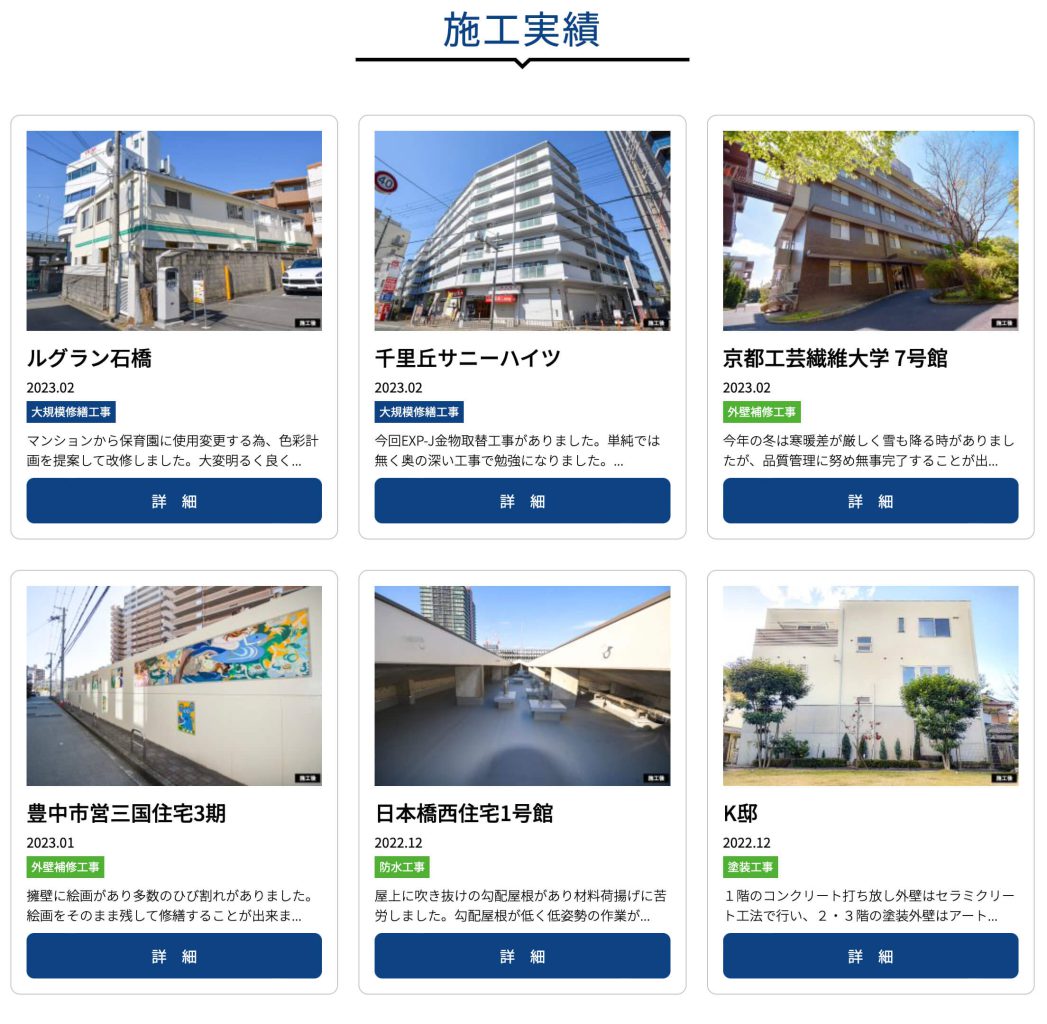Select the 塗装工事 tag under K邸

tap(750, 867)
